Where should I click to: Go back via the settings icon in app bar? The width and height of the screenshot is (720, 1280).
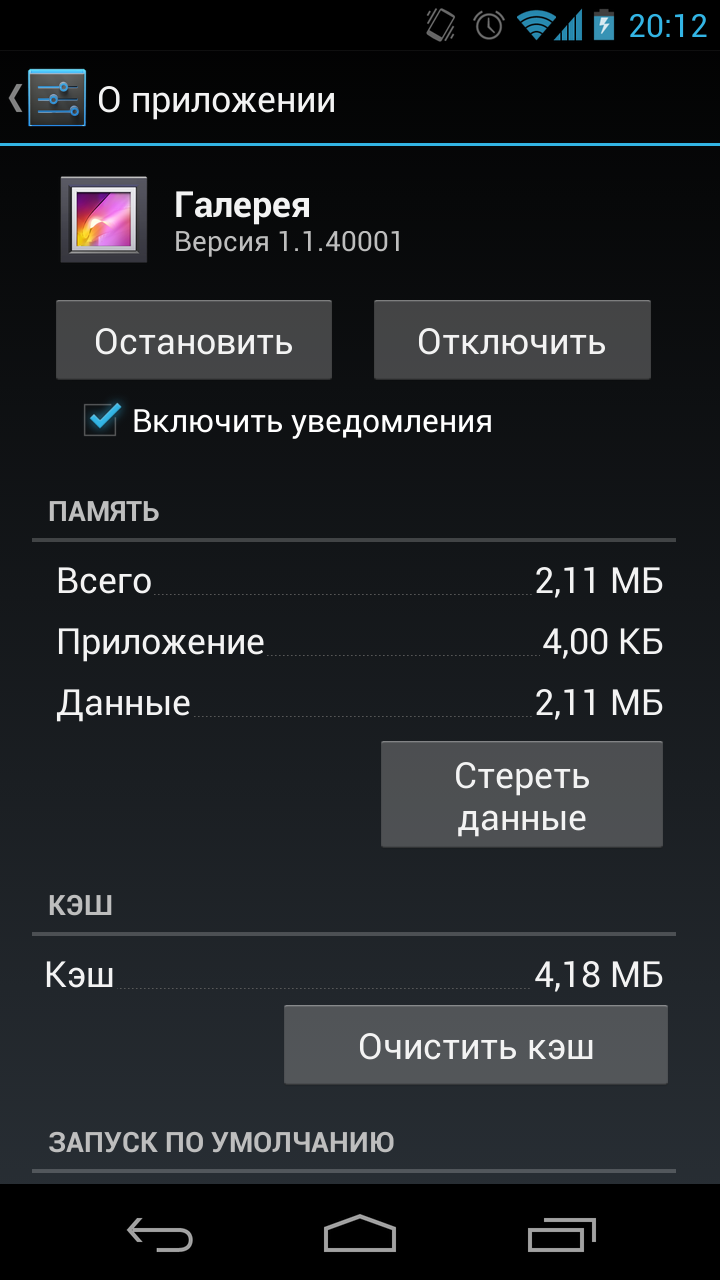click(x=56, y=98)
